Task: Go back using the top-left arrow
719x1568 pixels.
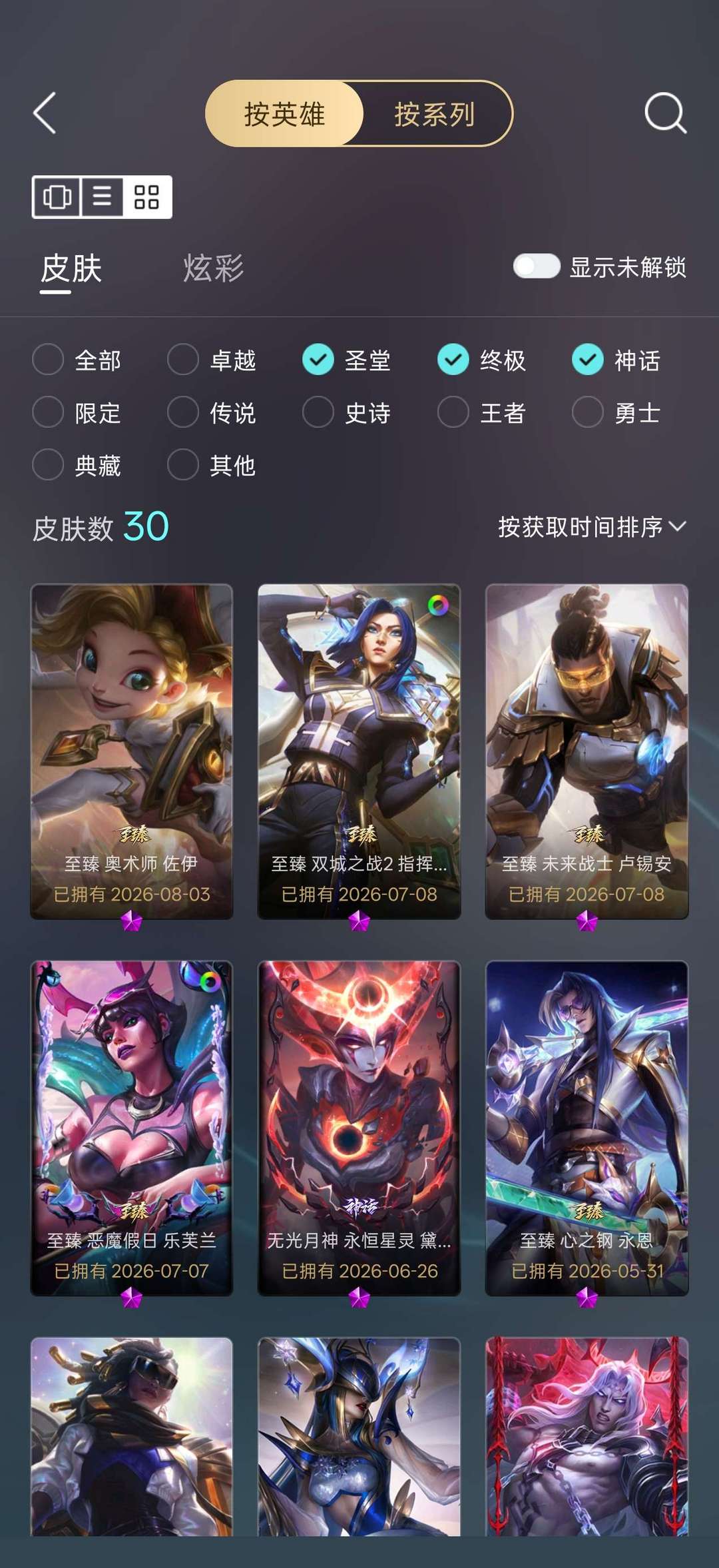Action: 45,113
